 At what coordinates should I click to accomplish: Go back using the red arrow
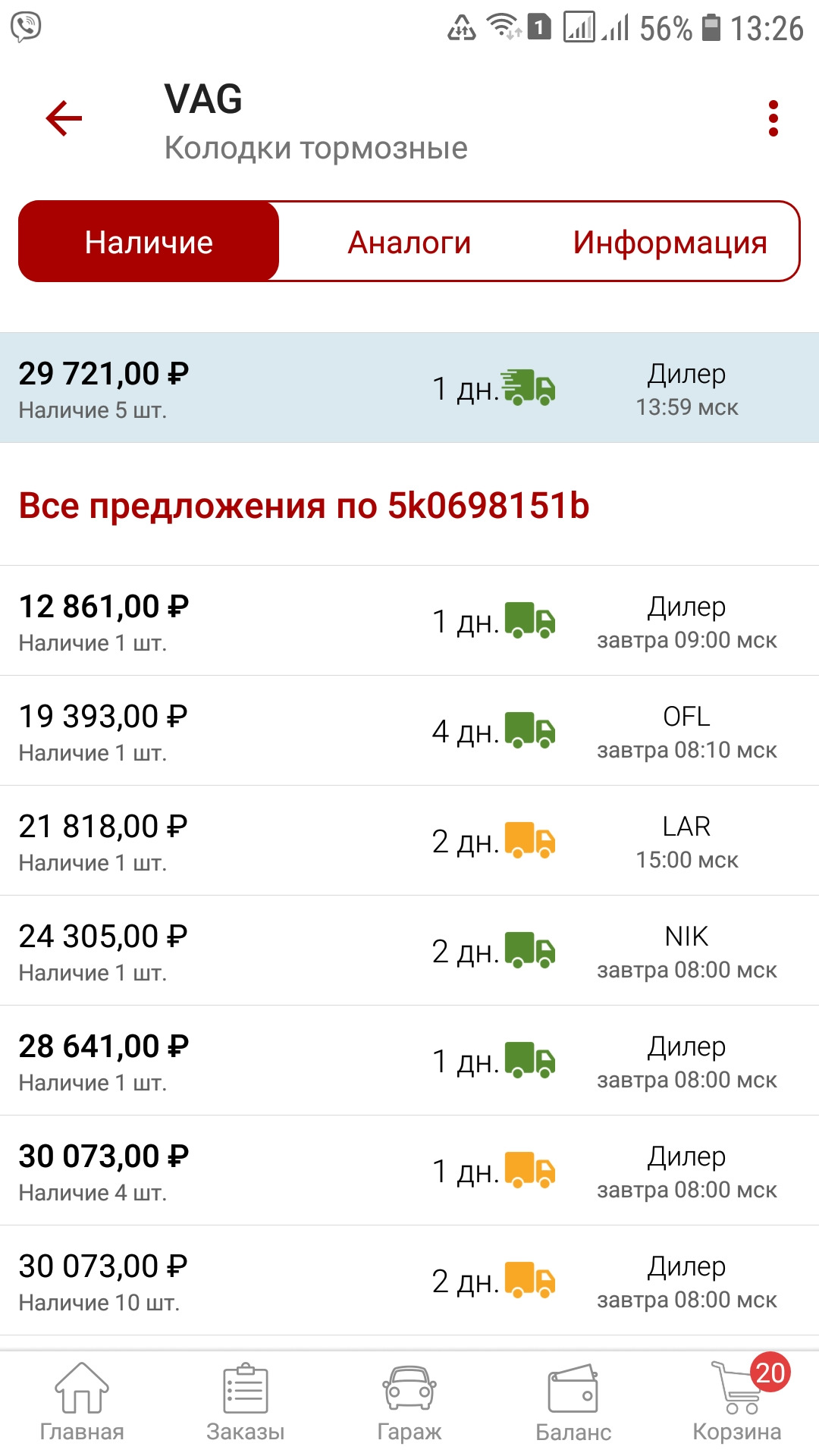(64, 118)
